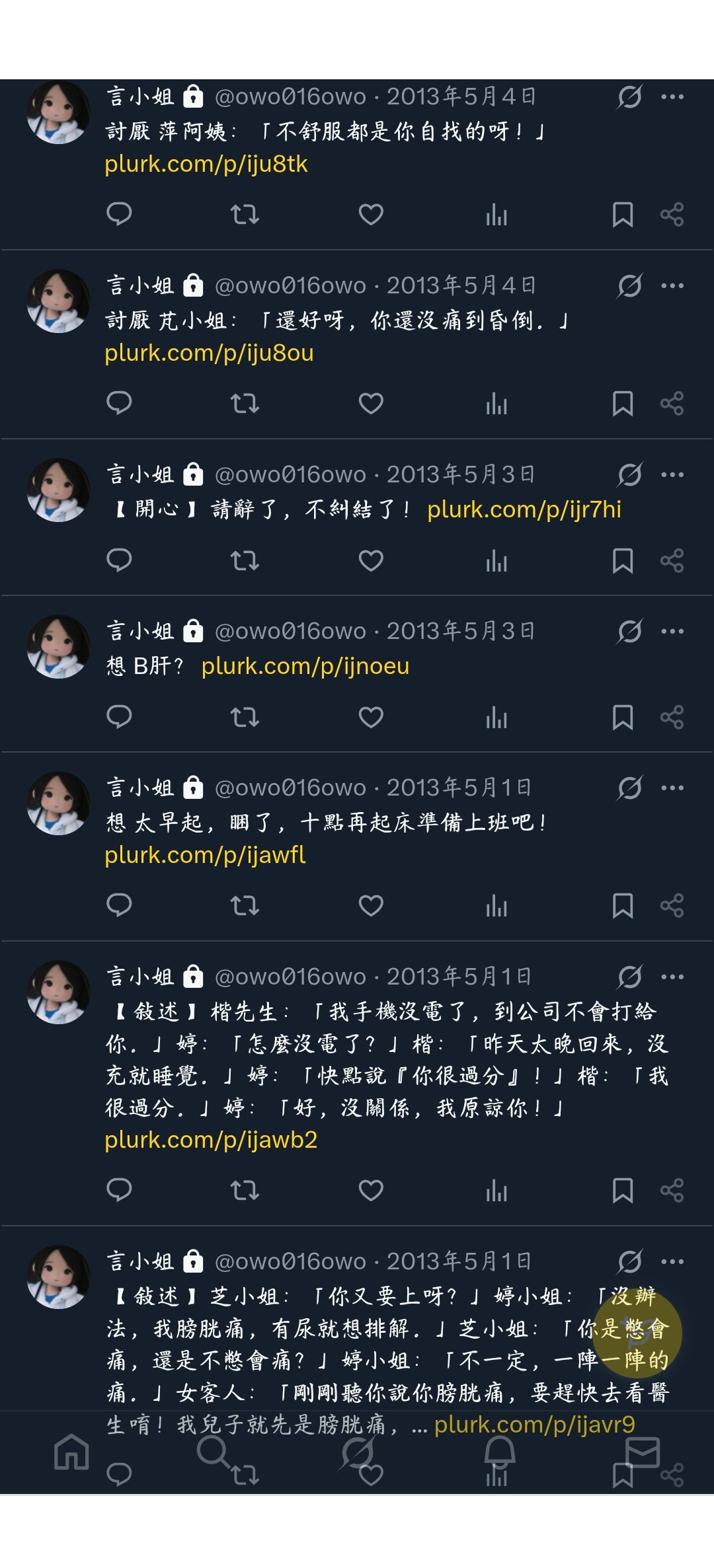
Task: Open overflow menu on 想 太早起 post
Action: click(x=672, y=788)
